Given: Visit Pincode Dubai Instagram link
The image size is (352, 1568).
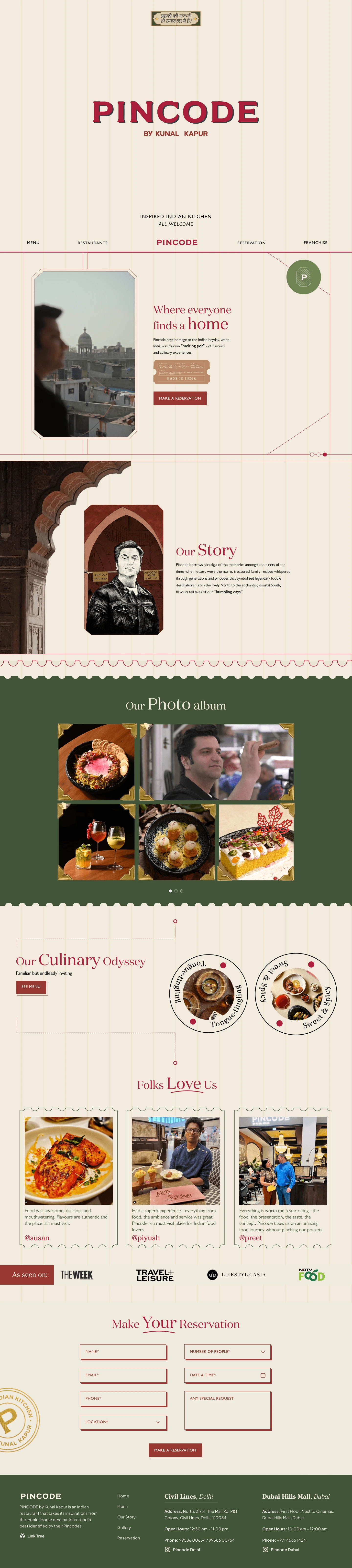Looking at the screenshot, I should pos(284,1549).
